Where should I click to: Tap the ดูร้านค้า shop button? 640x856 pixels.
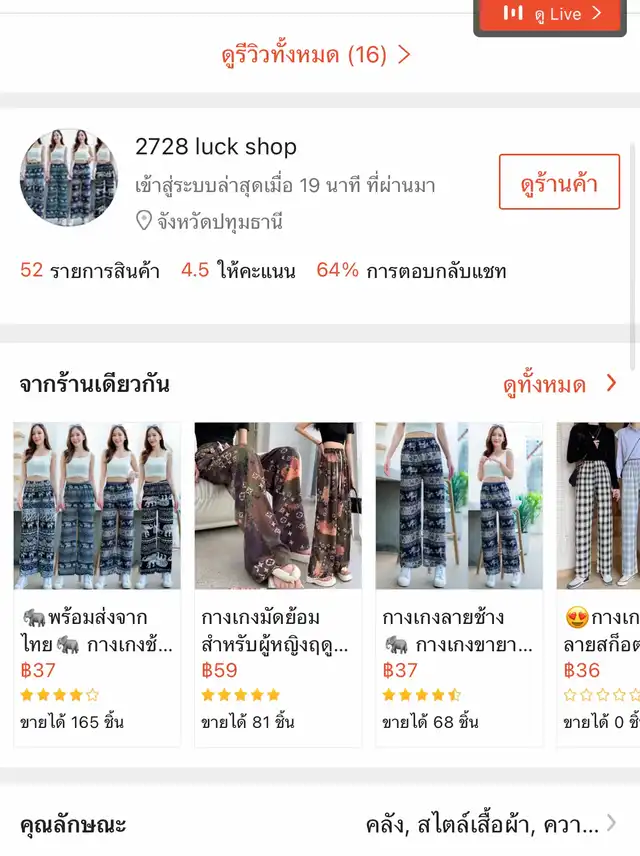559,183
